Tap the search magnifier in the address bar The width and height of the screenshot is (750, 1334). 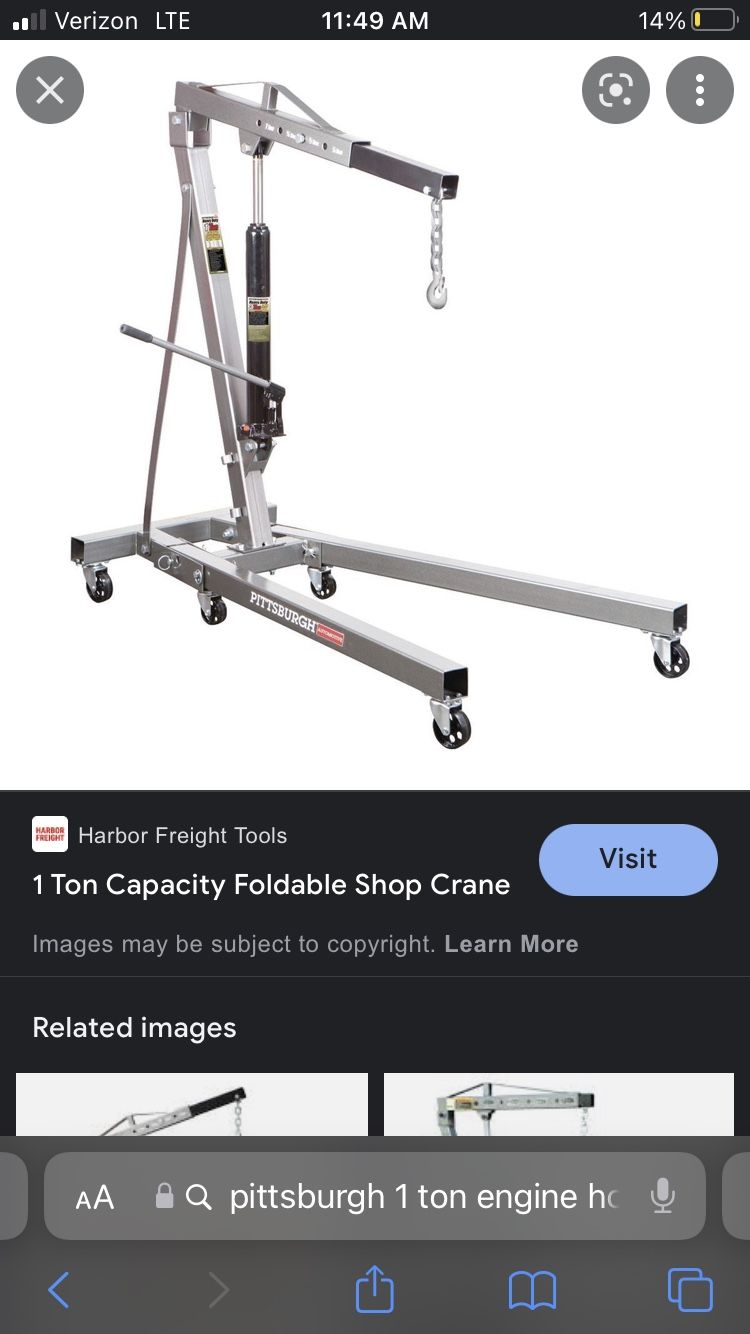(200, 1196)
